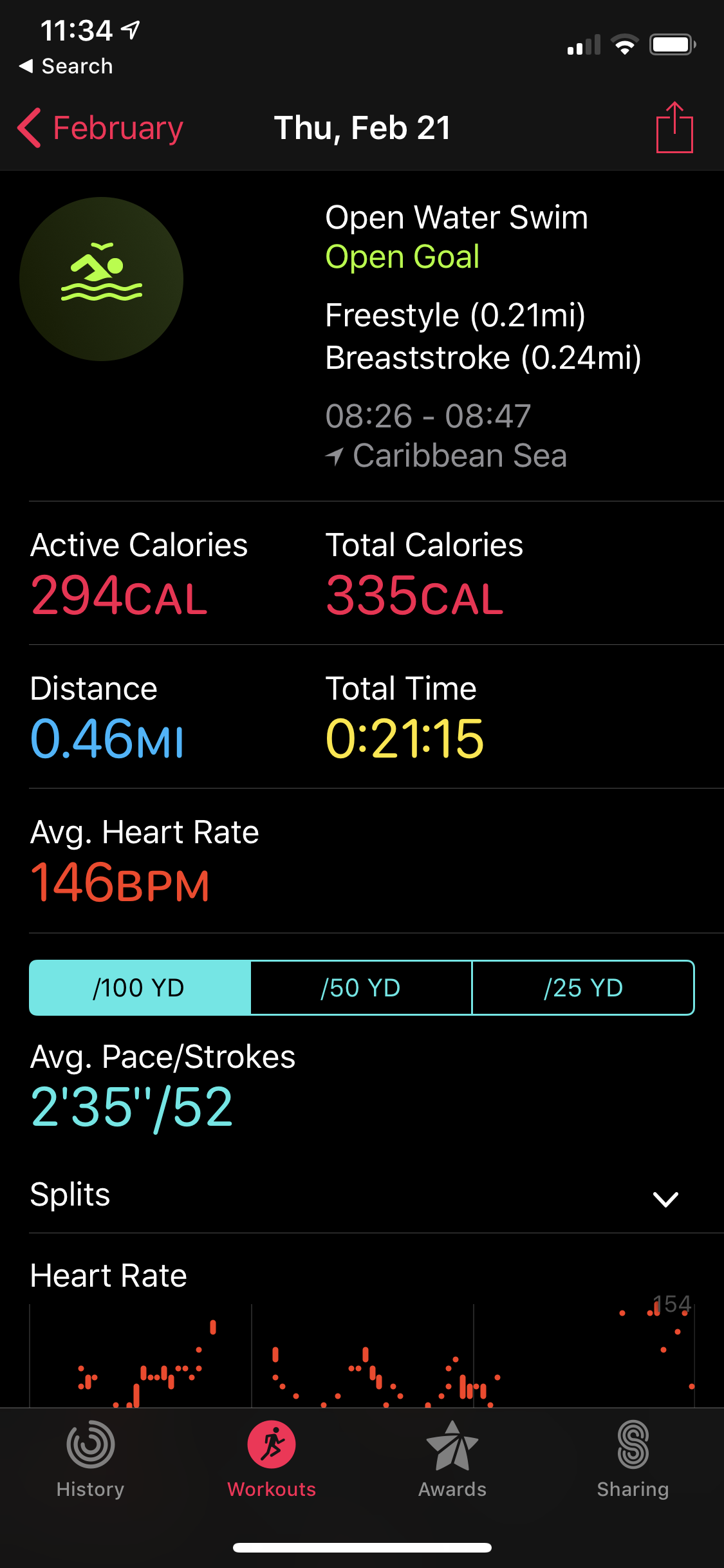Viewport: 724px width, 1568px height.
Task: Go back to February workouts list
Action: pos(101,128)
